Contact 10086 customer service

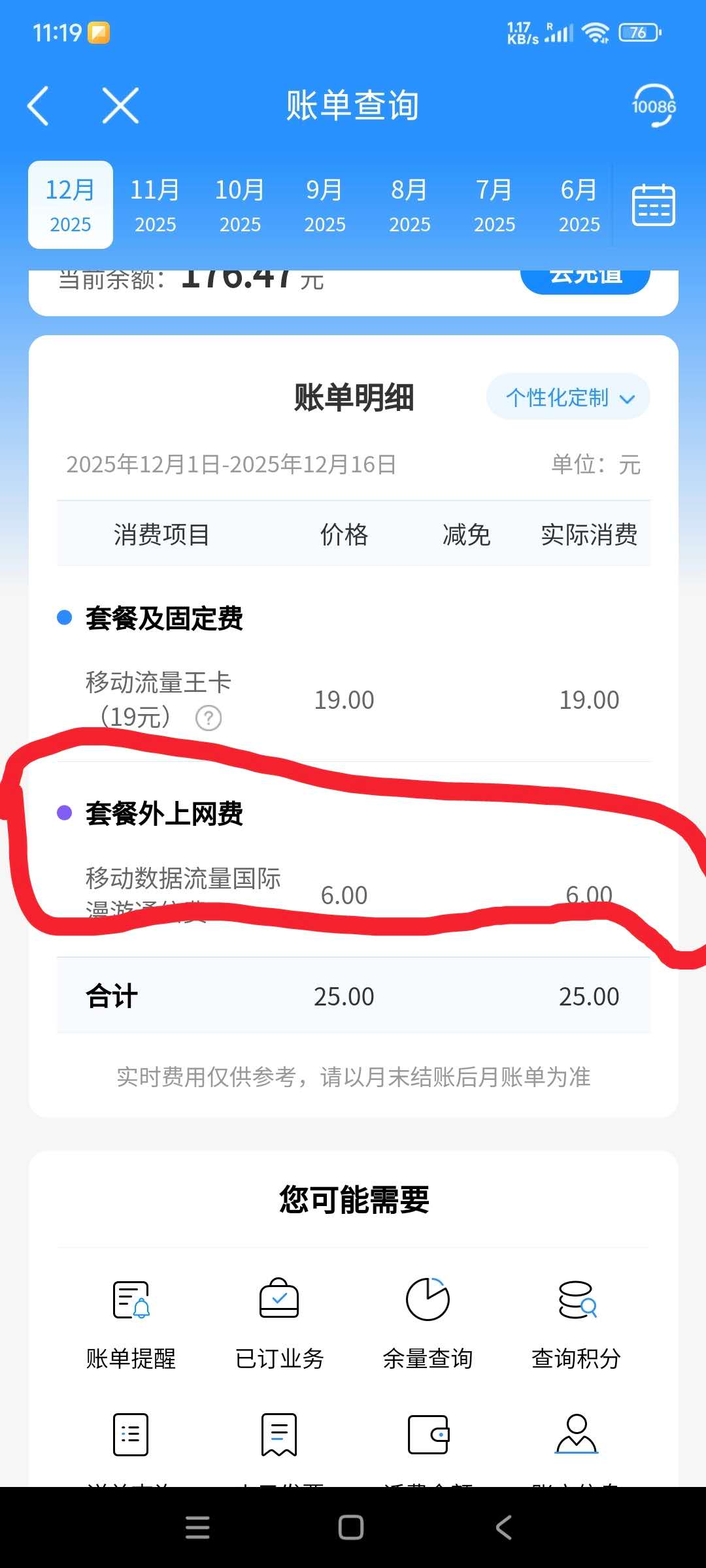point(653,105)
